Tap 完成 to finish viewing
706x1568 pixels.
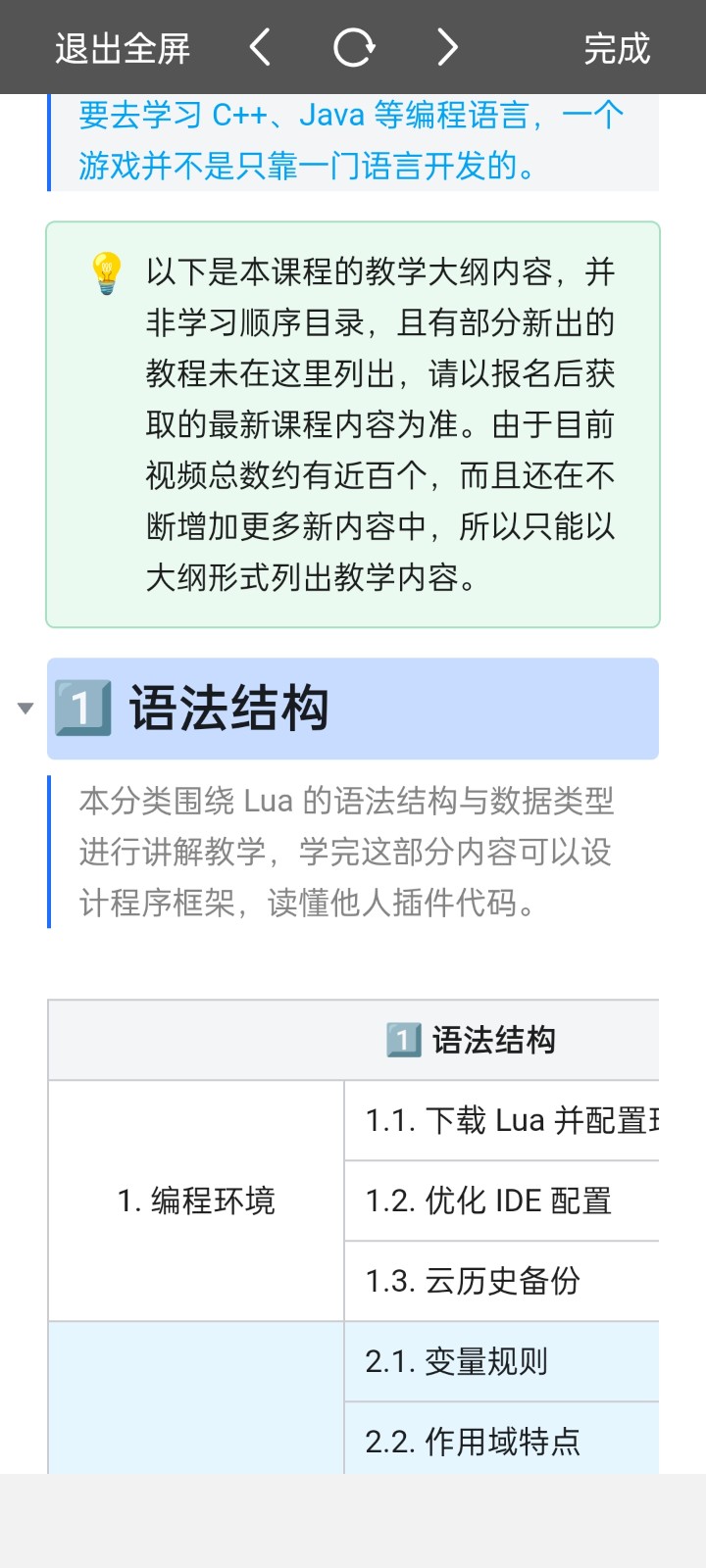click(617, 48)
